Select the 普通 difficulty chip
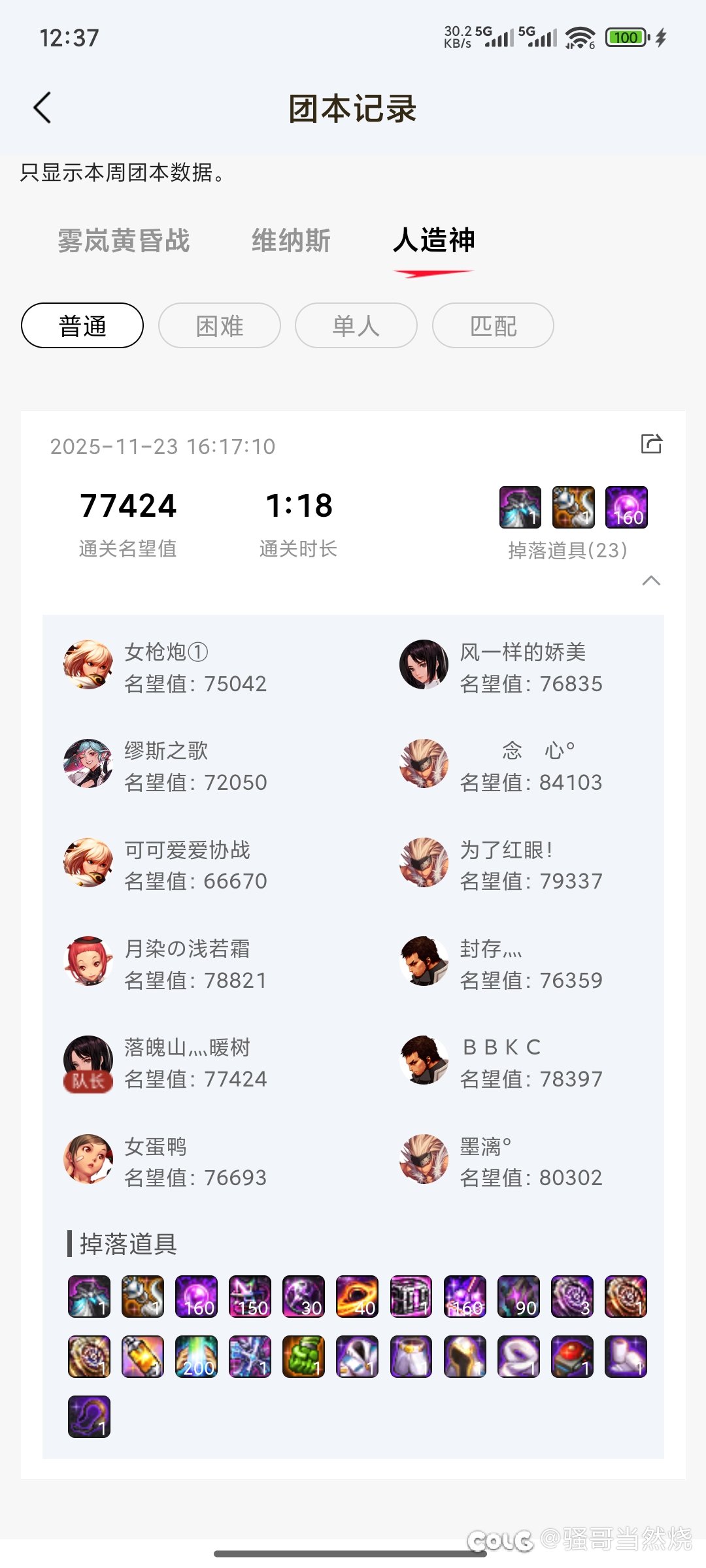The width and height of the screenshot is (706, 1568). 82,325
